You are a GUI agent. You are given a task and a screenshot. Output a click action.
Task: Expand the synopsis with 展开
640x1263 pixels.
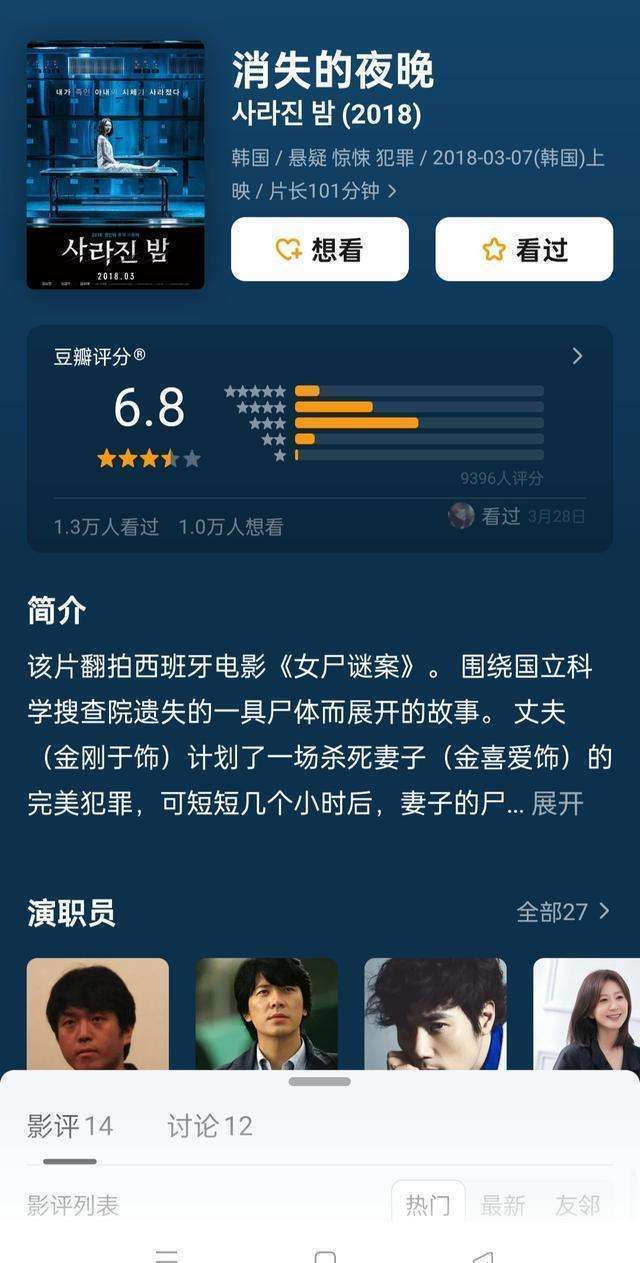557,803
